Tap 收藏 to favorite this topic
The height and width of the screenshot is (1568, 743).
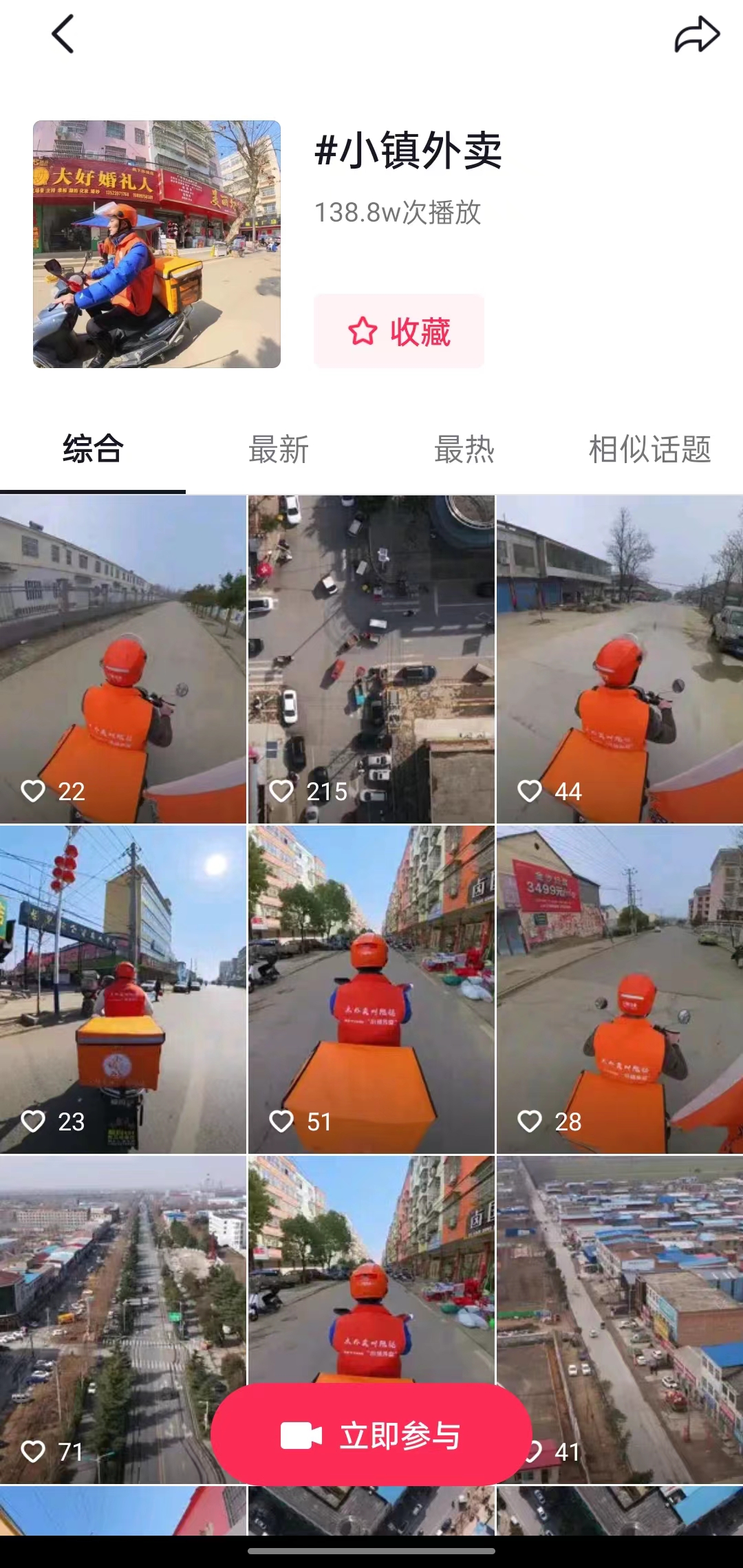tap(399, 331)
